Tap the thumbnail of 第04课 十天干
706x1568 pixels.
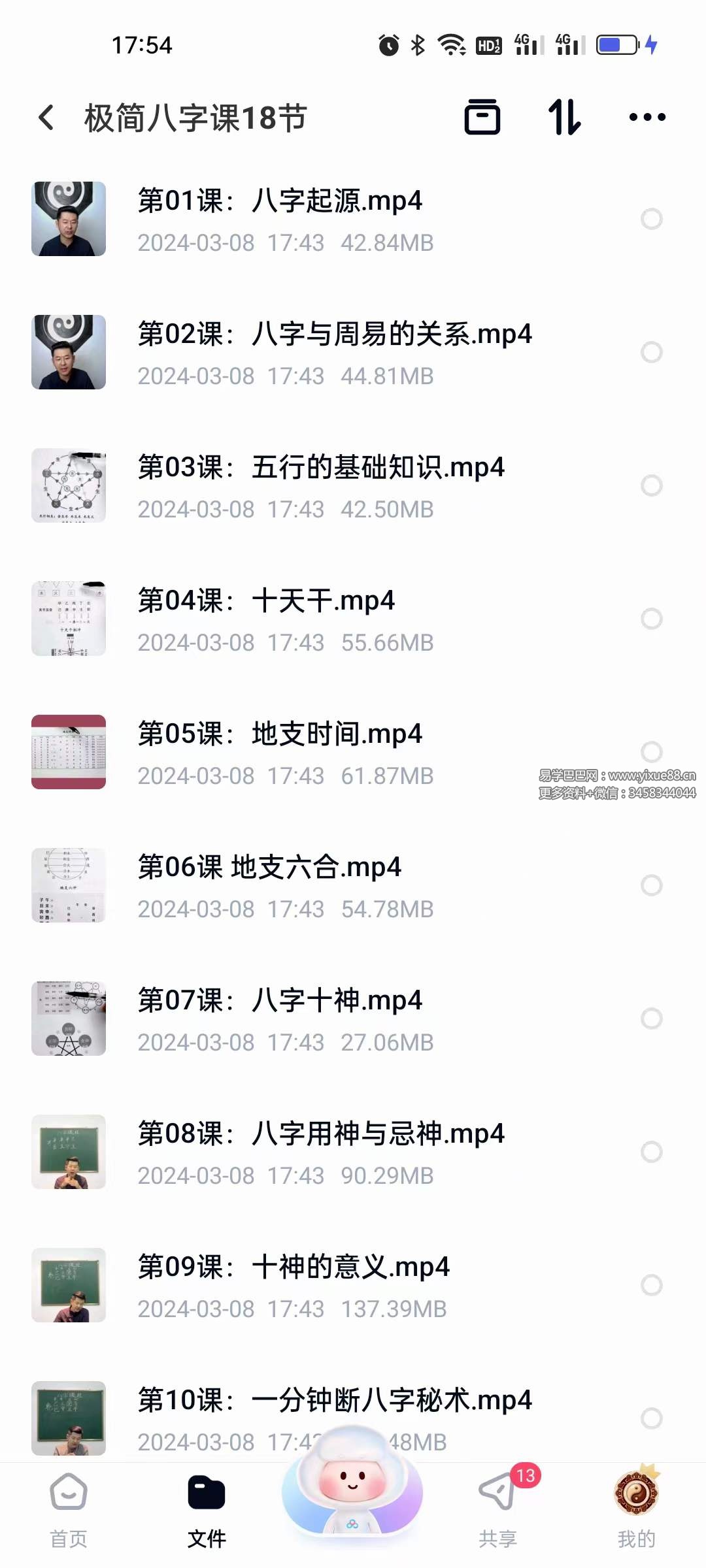pyautogui.click(x=69, y=618)
